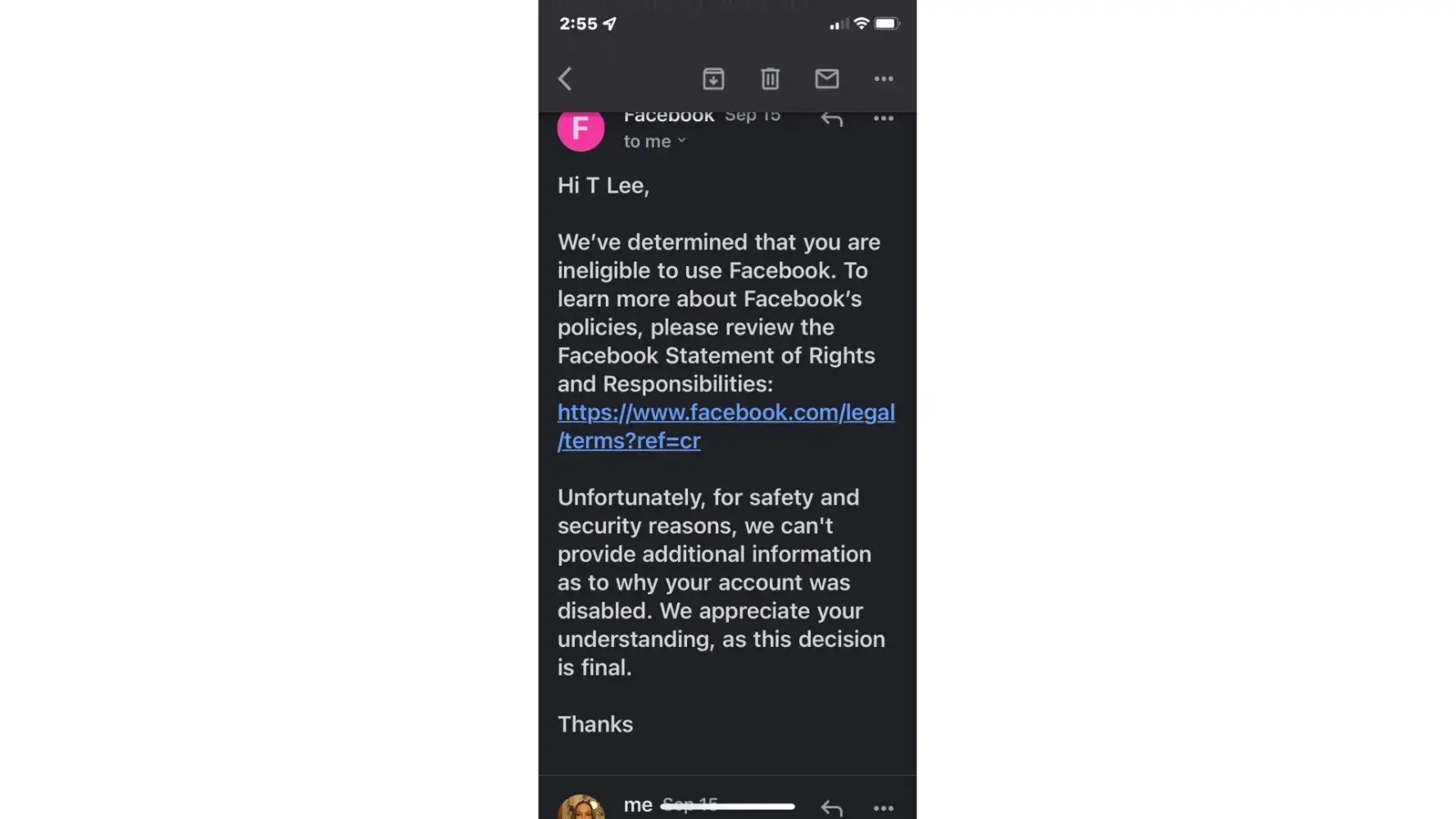Reply to the message from me

pyautogui.click(x=831, y=808)
